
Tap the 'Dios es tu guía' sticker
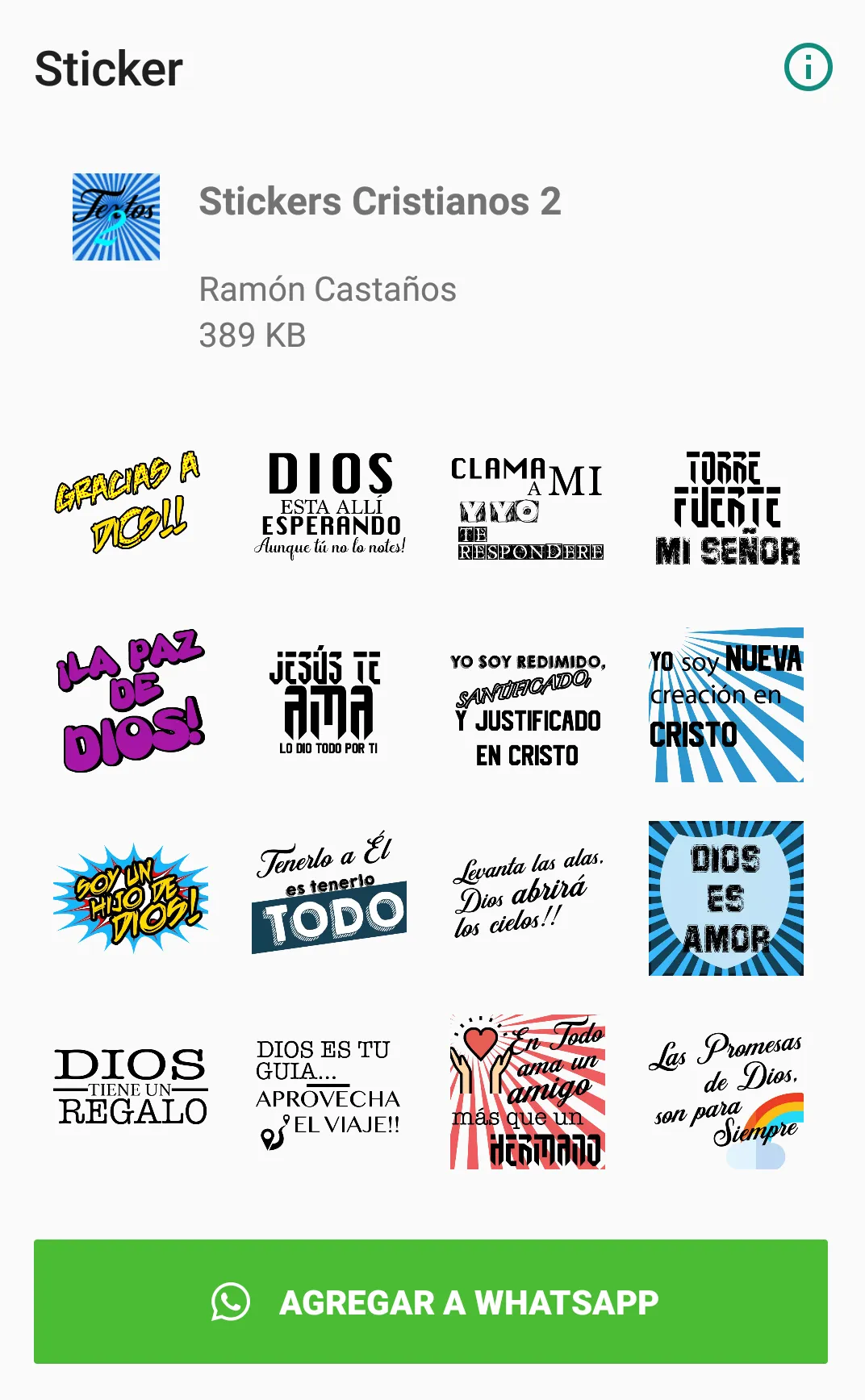coord(329,1092)
